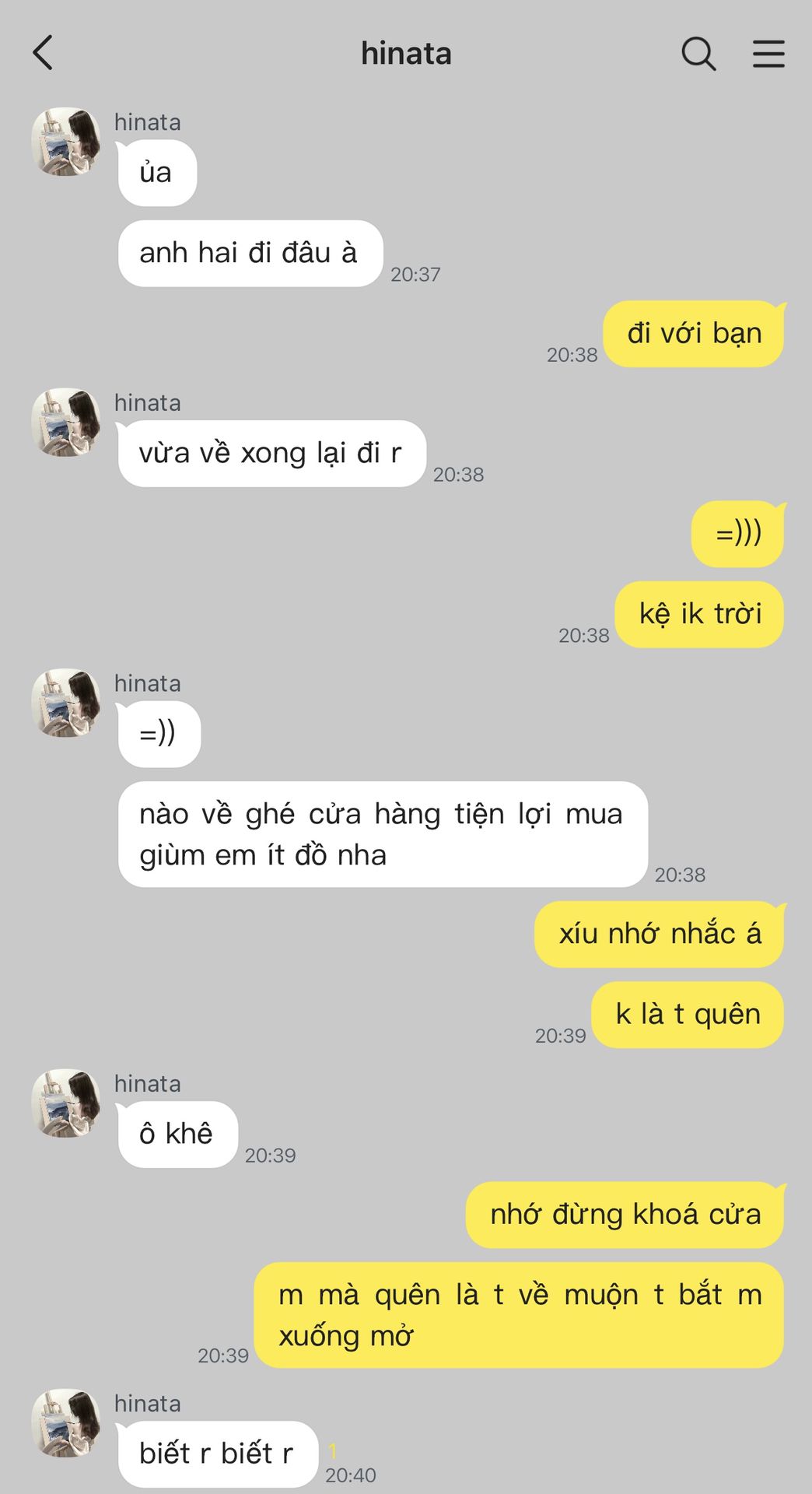Open hinata's profile picture beside 'ủa'
Image resolution: width=812 pixels, height=1494 pixels.
click(x=66, y=142)
